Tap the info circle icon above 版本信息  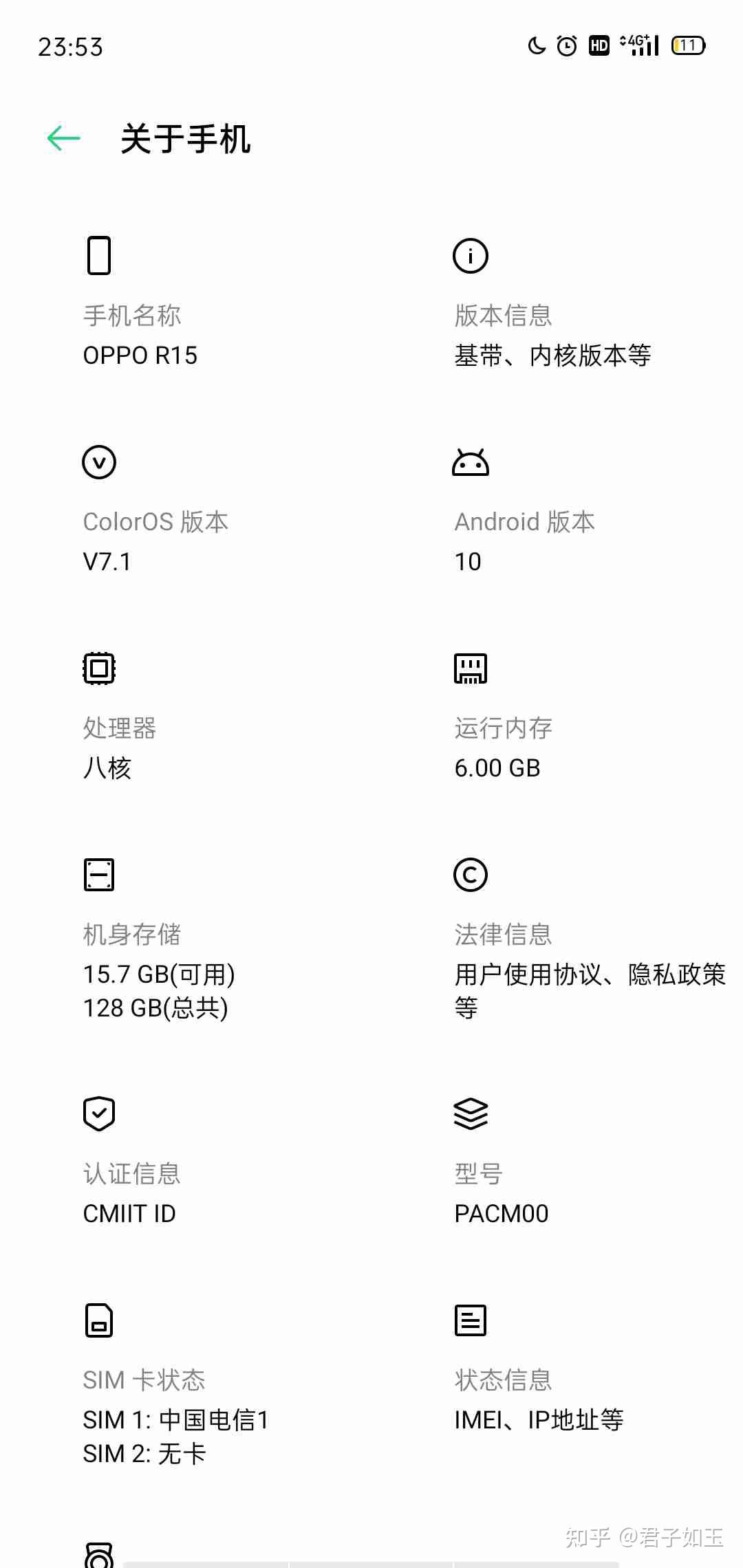click(471, 256)
